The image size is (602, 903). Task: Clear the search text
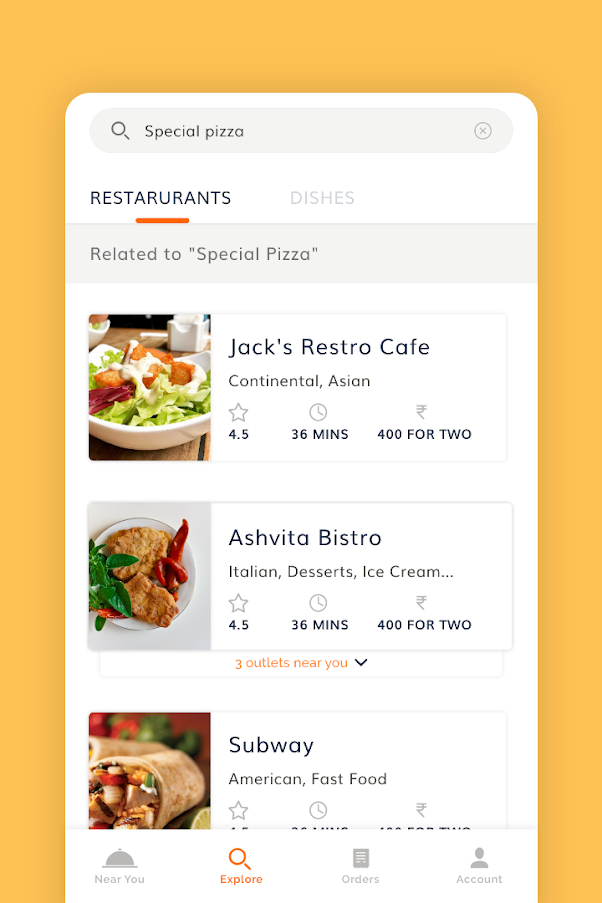[x=483, y=131]
